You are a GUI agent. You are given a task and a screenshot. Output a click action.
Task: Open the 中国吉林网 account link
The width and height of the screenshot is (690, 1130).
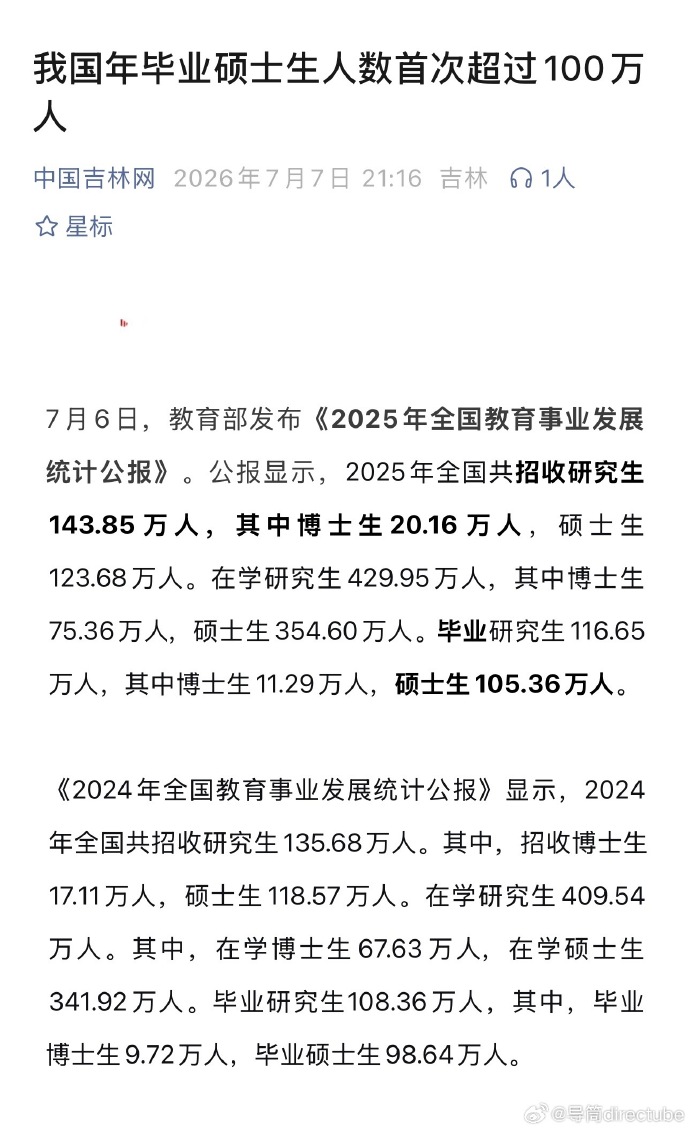94,178
